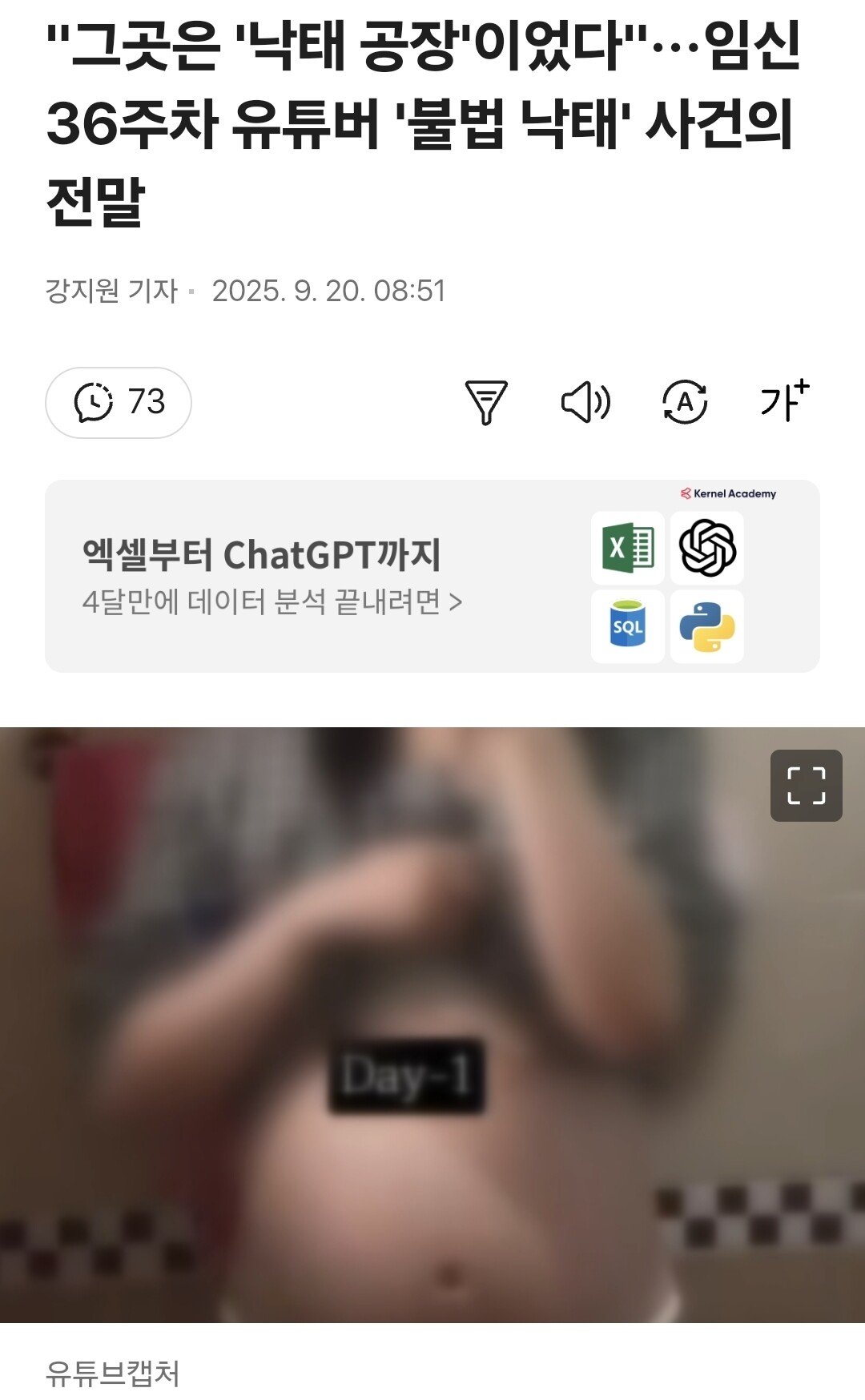Click the article headline about 불법 낙태
The image size is (865, 1400).
(x=424, y=120)
